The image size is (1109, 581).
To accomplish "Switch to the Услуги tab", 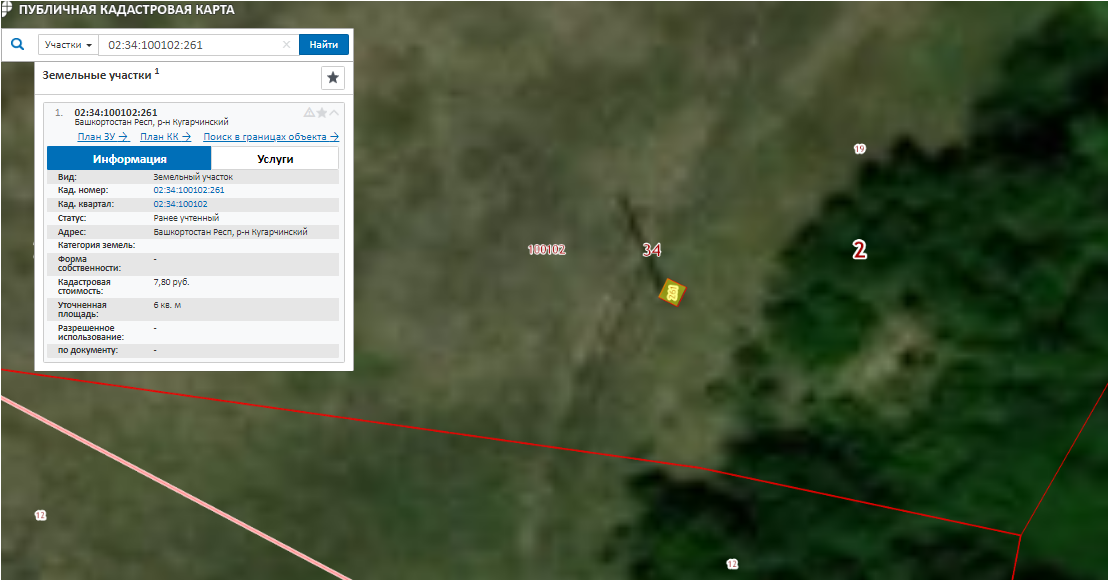I will click(275, 159).
